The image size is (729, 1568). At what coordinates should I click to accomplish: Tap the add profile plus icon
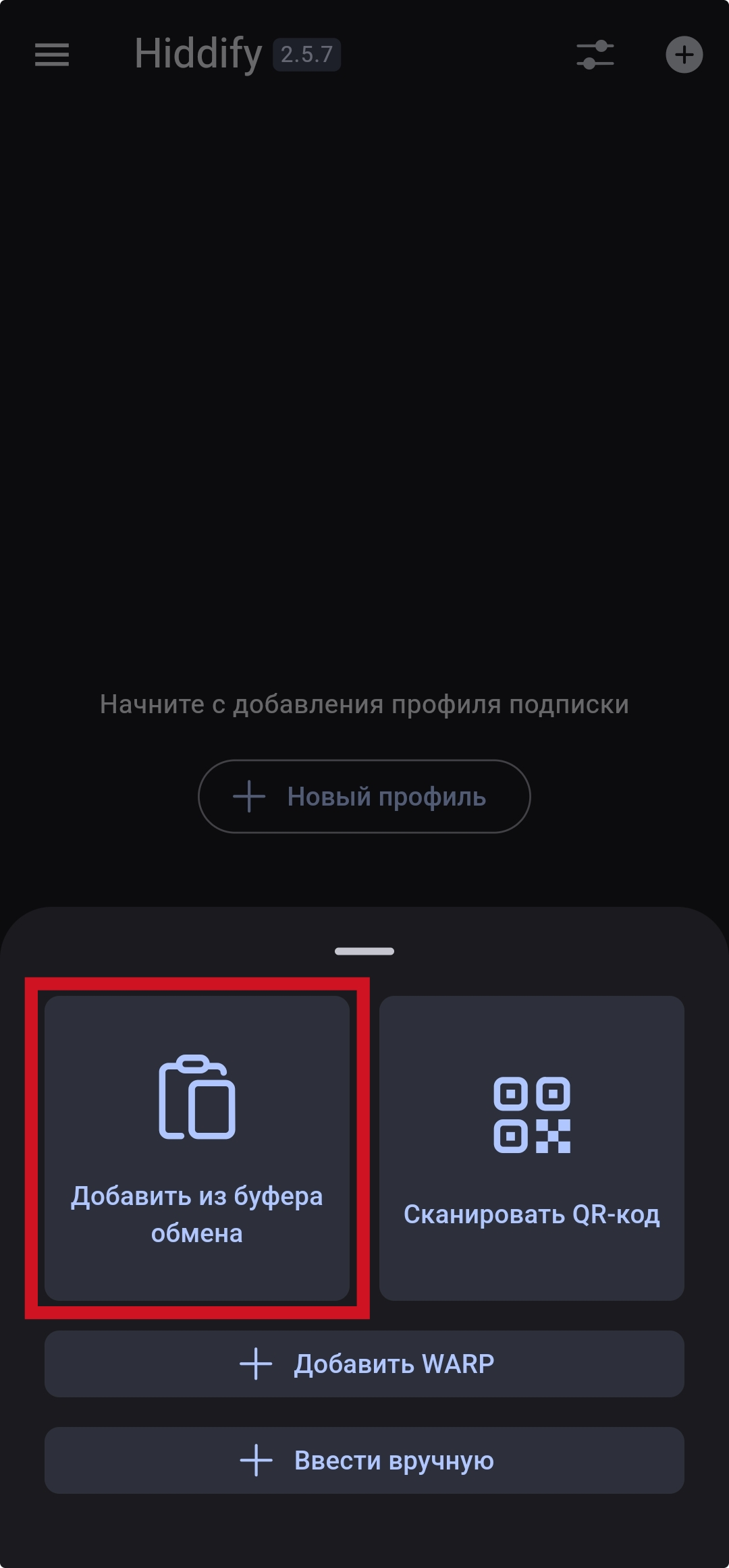click(x=684, y=55)
